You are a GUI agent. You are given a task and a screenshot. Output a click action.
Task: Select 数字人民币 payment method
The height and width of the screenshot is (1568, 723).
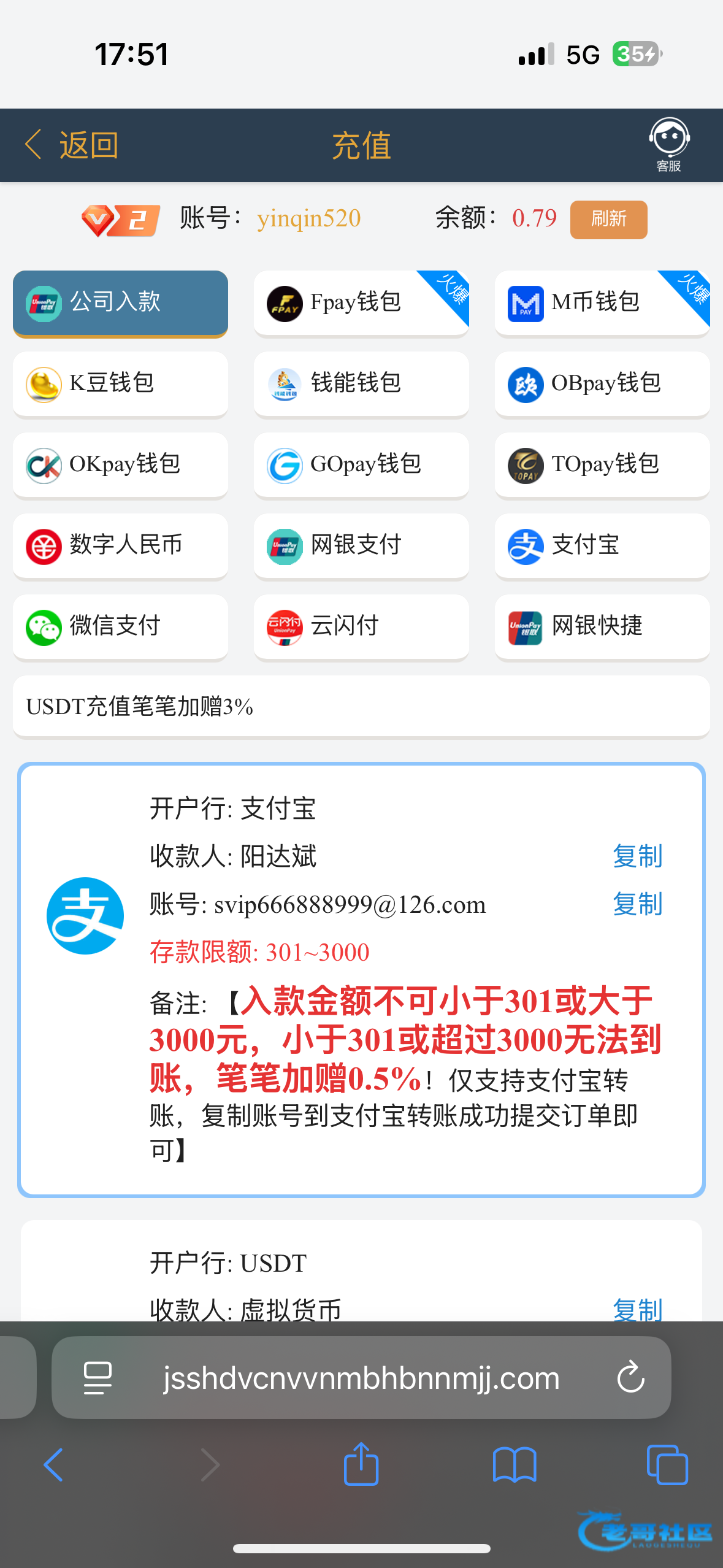(x=120, y=546)
